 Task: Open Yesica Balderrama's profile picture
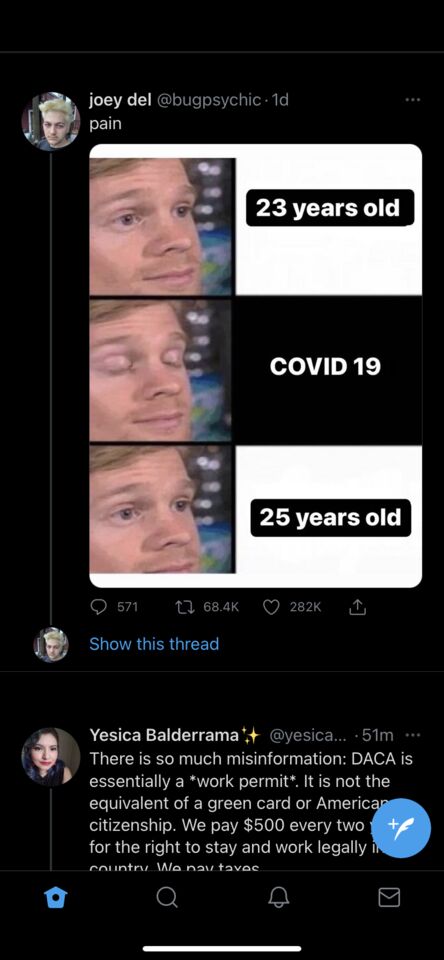(x=51, y=757)
